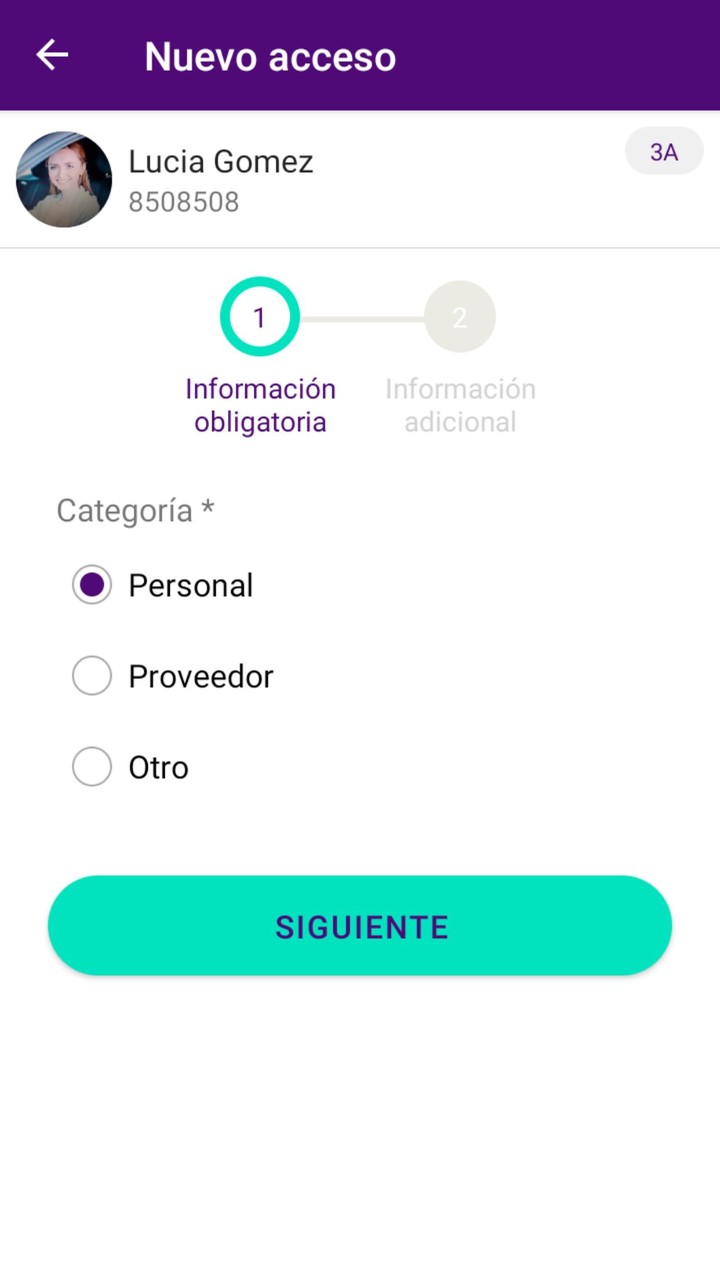Click the progress bar line between steps
This screenshot has height=1280, width=720.
360,316
